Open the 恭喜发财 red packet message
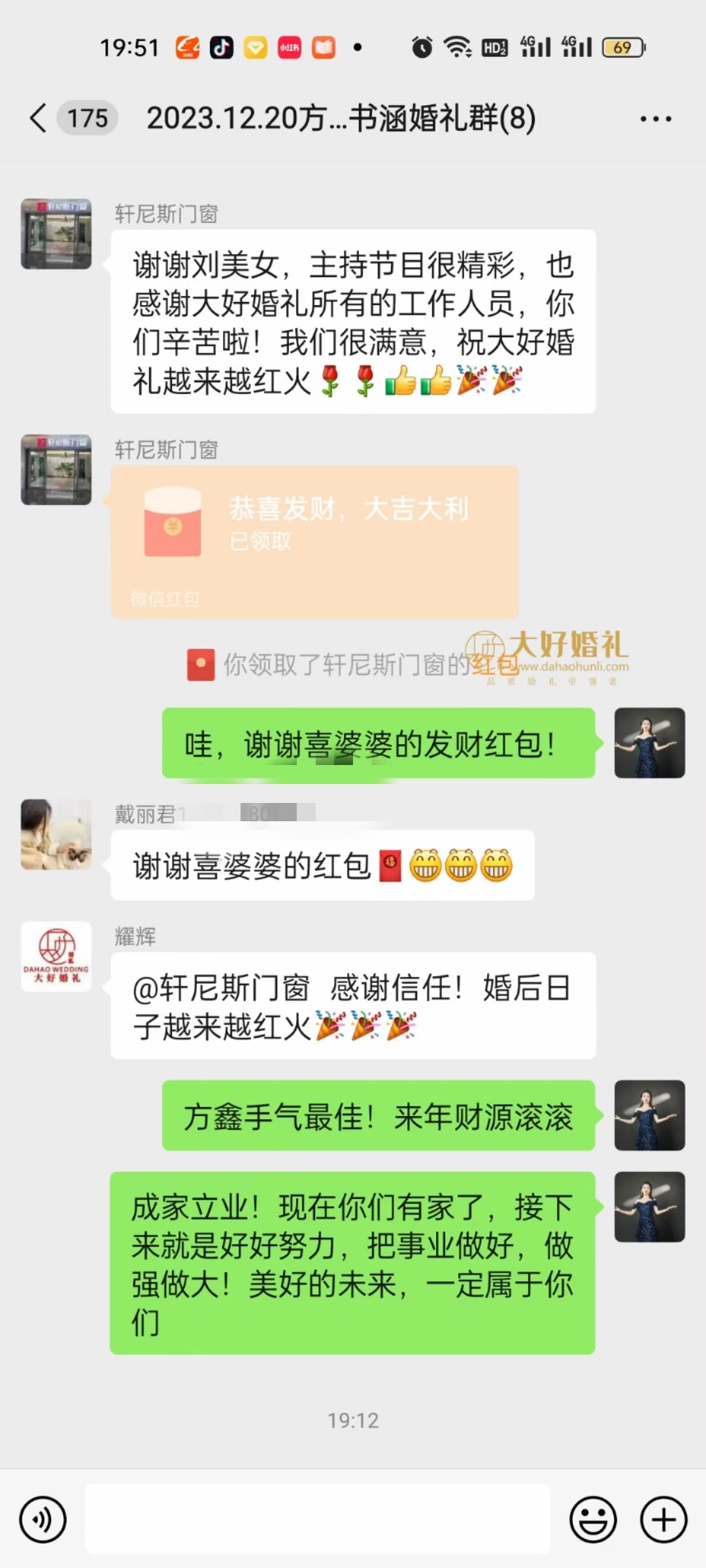 coord(314,542)
